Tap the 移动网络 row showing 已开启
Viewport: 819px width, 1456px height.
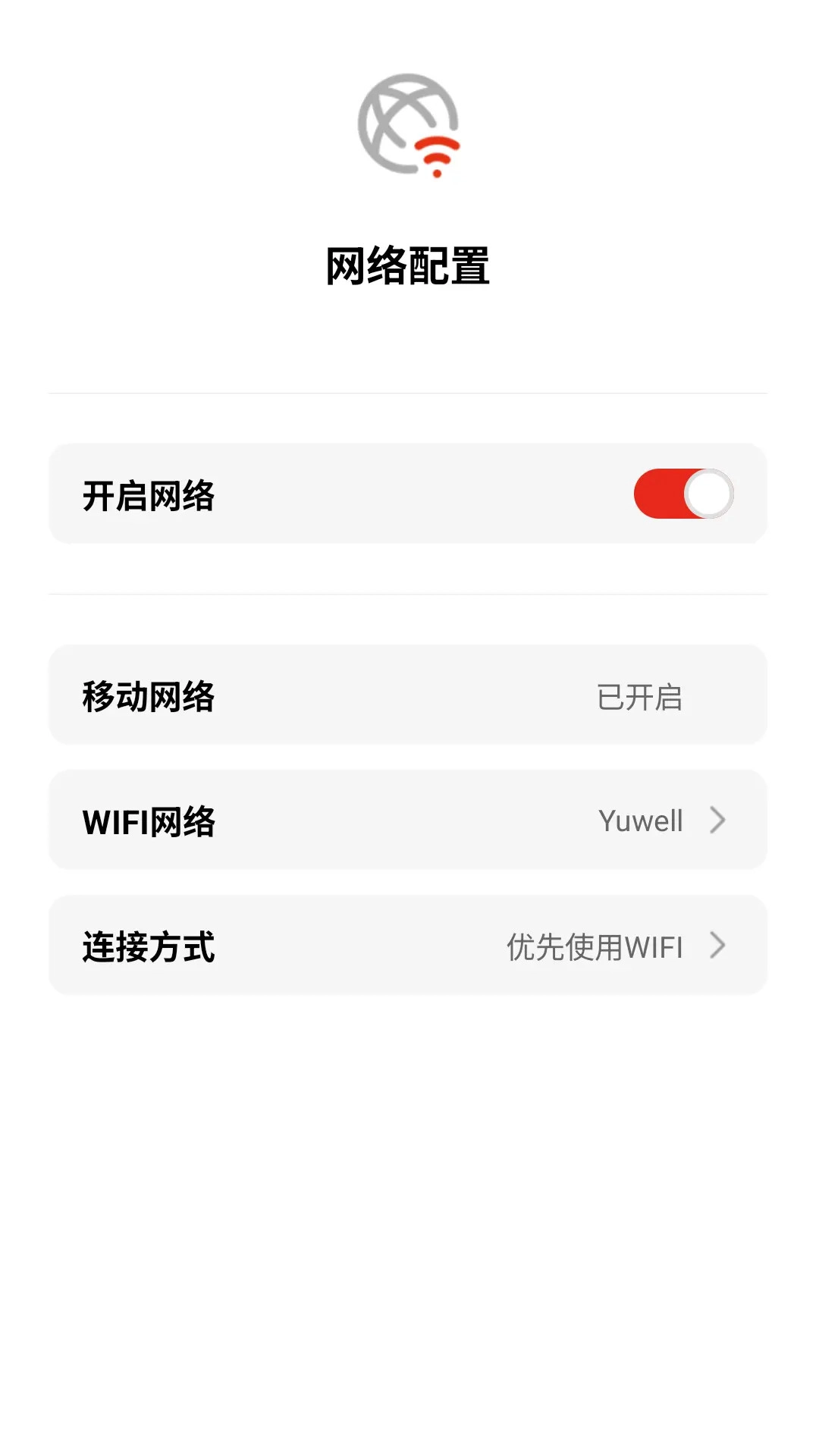[x=407, y=694]
